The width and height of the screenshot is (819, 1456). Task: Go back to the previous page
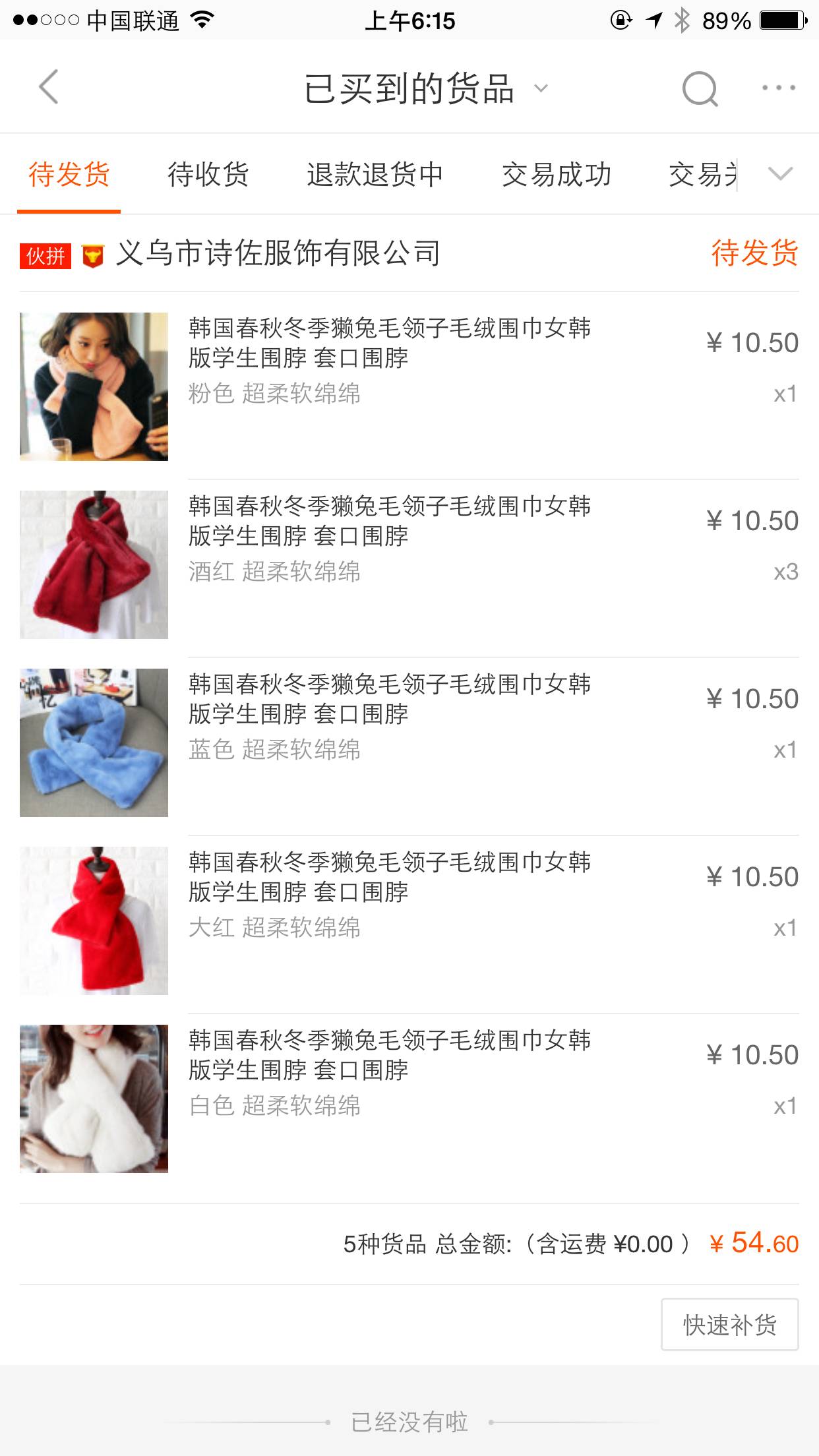[49, 88]
